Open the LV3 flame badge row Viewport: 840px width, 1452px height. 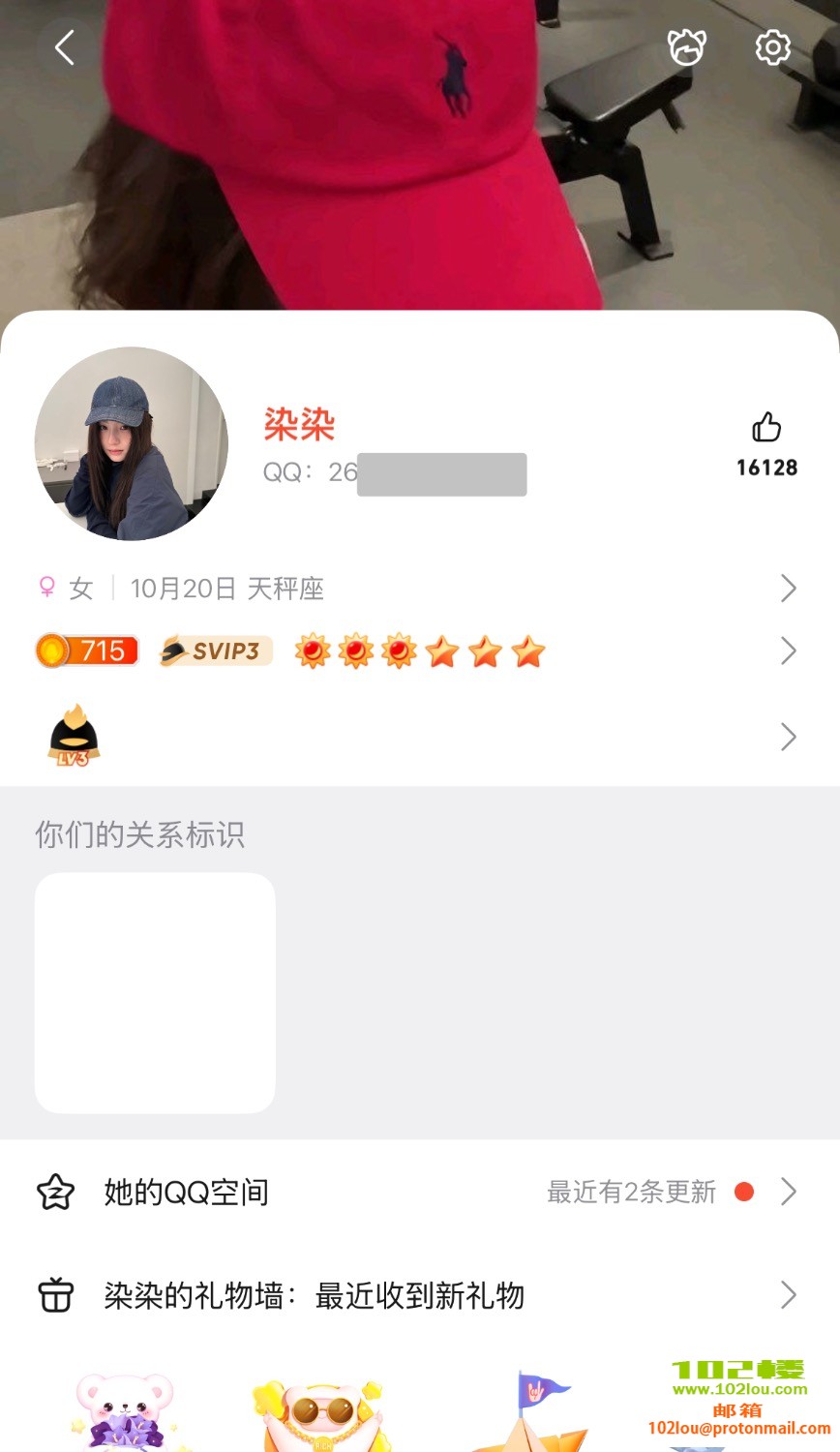tap(416, 738)
